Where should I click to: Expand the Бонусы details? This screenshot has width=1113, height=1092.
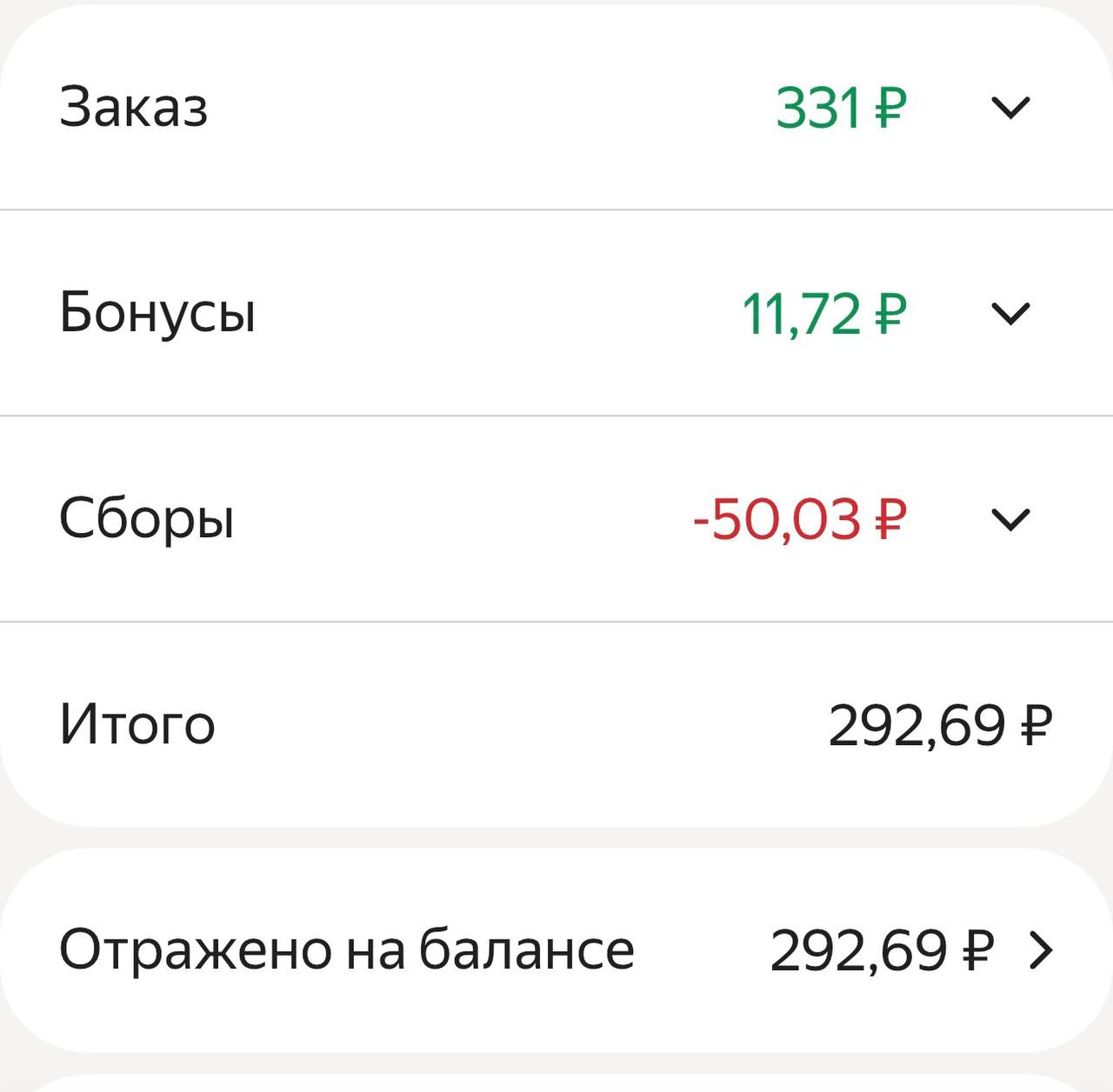pos(1010,314)
